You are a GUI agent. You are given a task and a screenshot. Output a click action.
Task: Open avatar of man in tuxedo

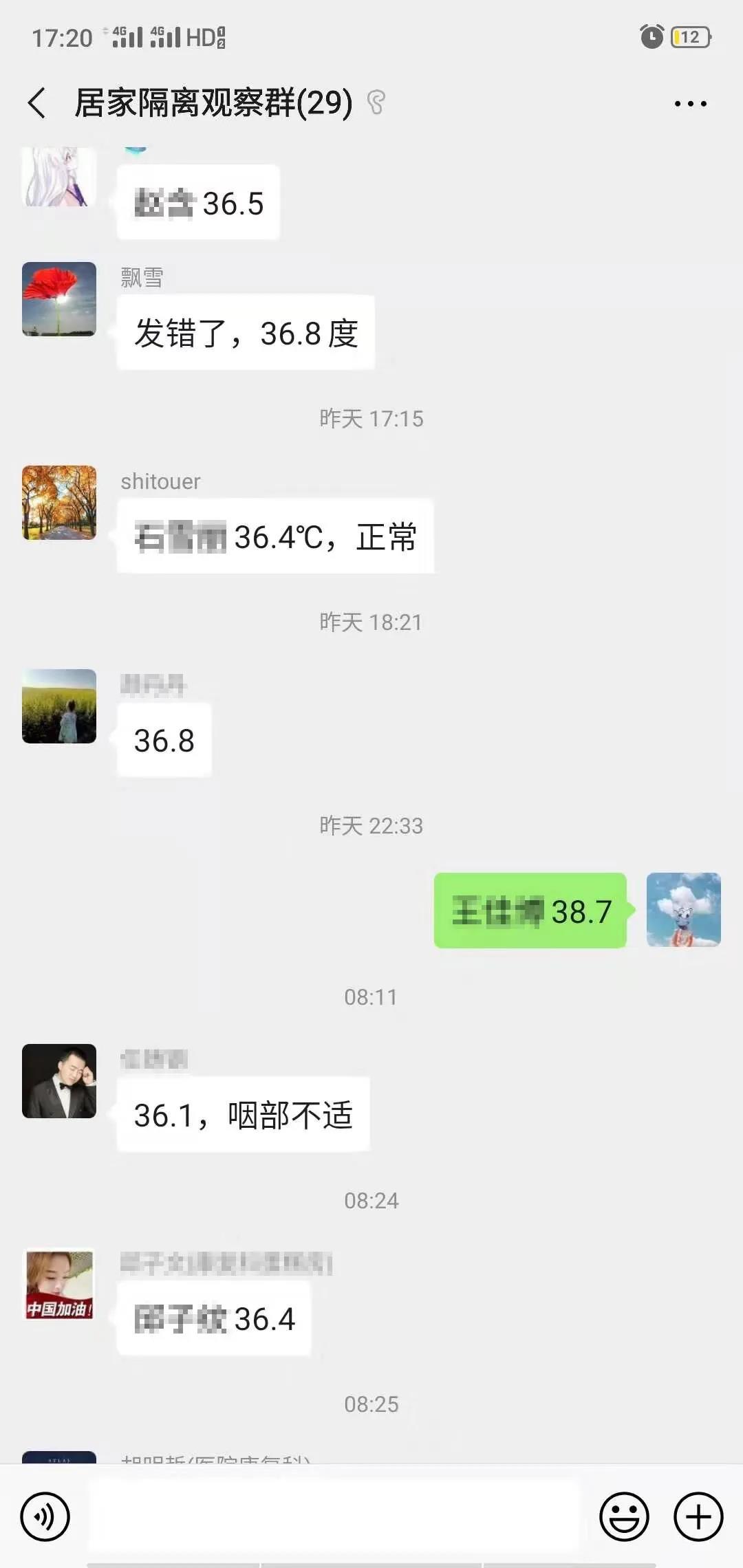[x=59, y=1081]
